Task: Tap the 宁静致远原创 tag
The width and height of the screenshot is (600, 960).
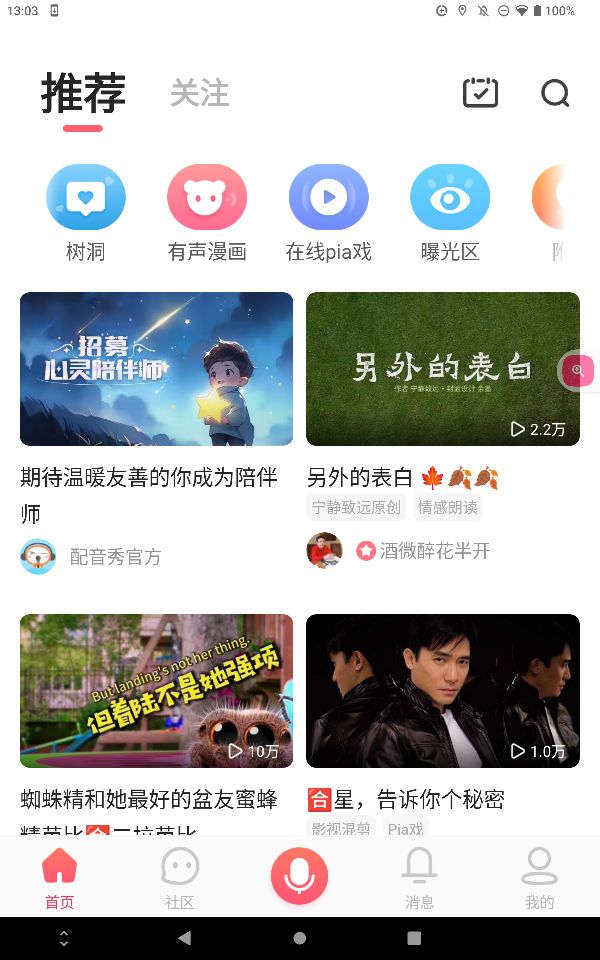Action: point(357,507)
